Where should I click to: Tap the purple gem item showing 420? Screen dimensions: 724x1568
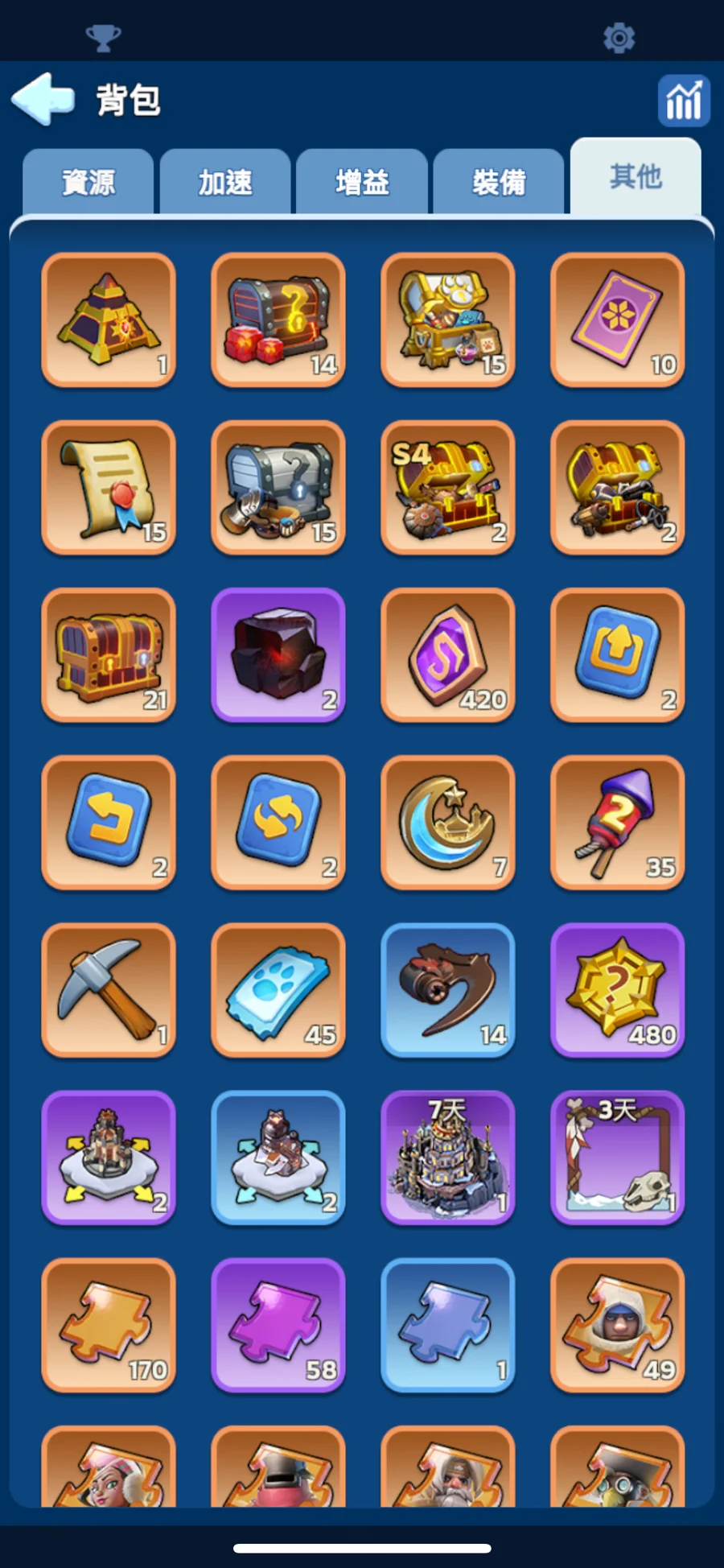pos(448,655)
